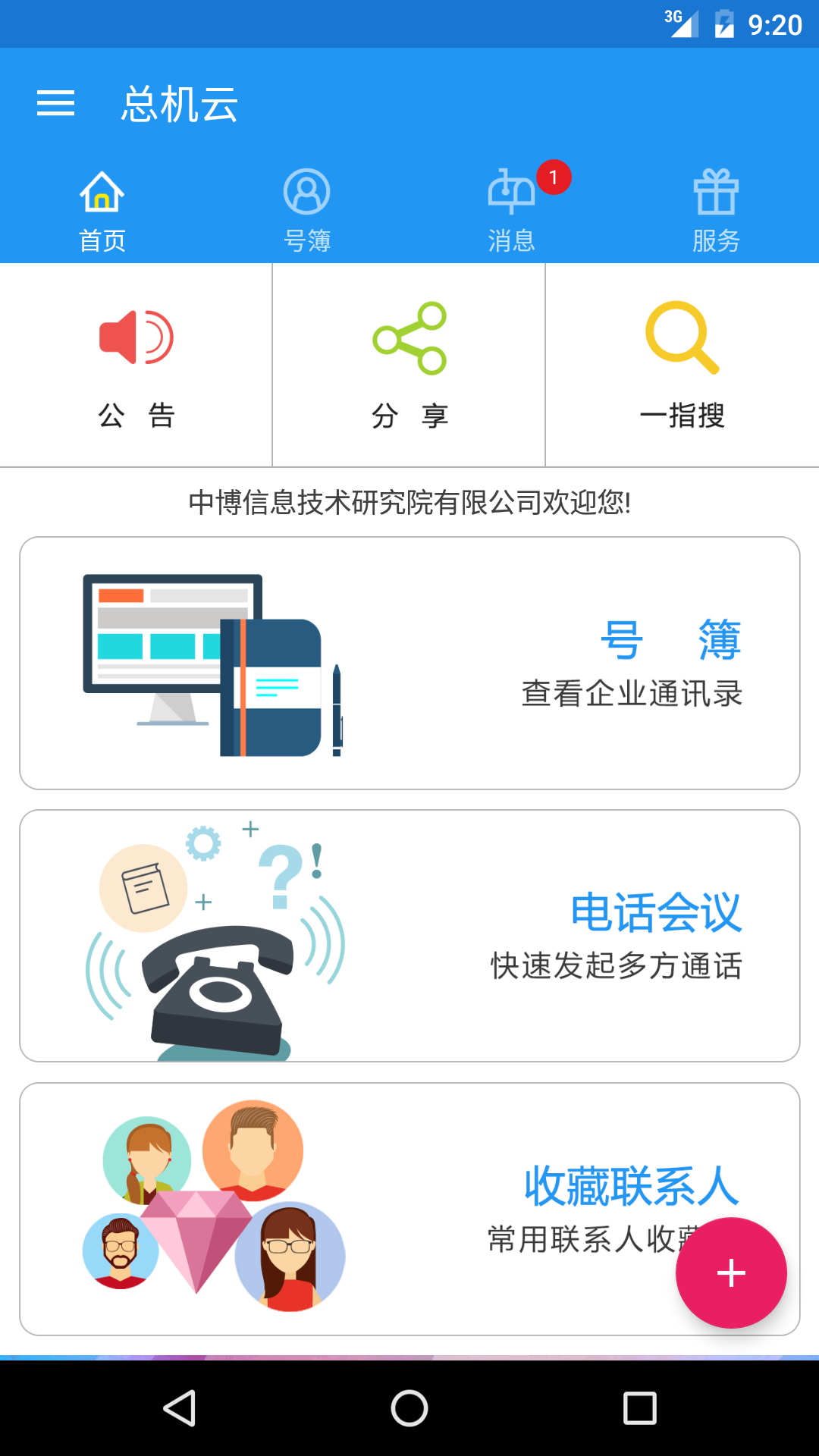
Task: Switch to the 号簿 tab
Action: [x=306, y=211]
